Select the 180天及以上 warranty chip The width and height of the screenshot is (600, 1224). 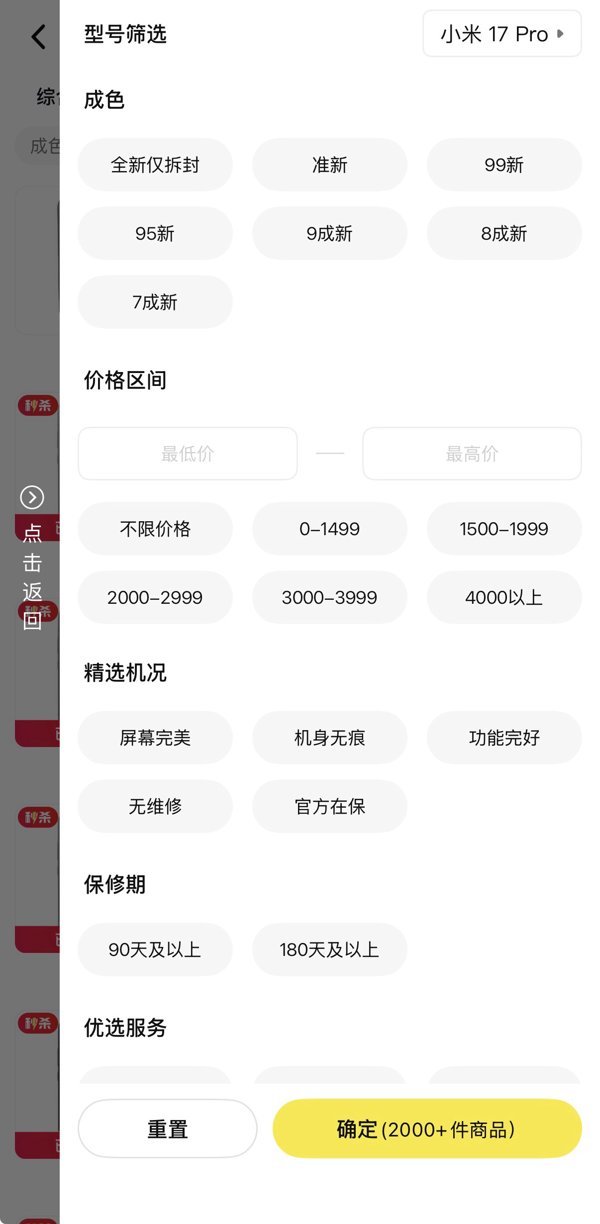[x=330, y=949]
